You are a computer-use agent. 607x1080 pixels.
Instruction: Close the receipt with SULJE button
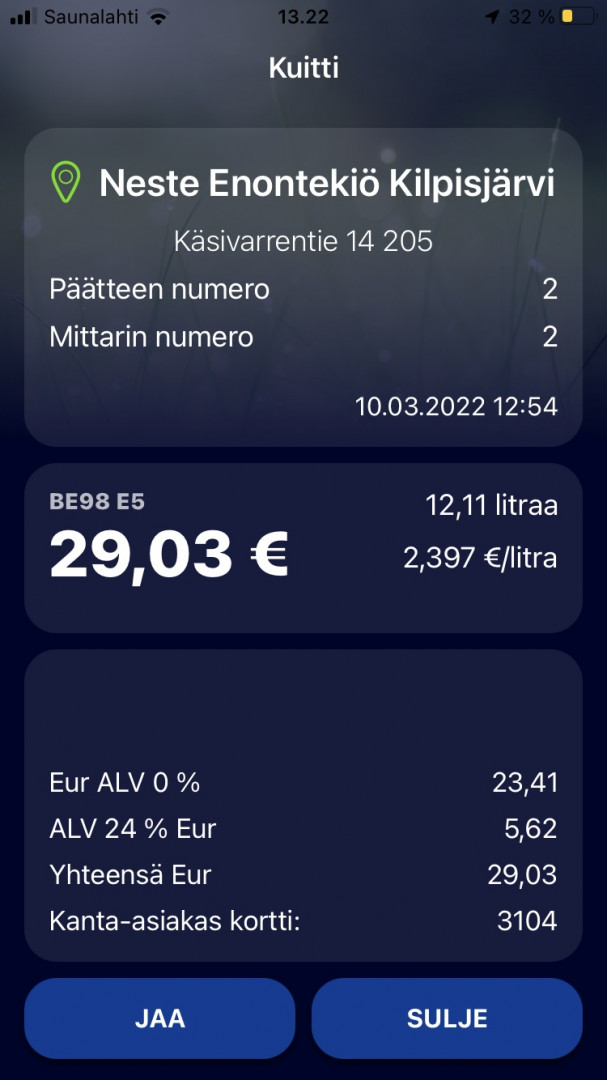point(447,1018)
